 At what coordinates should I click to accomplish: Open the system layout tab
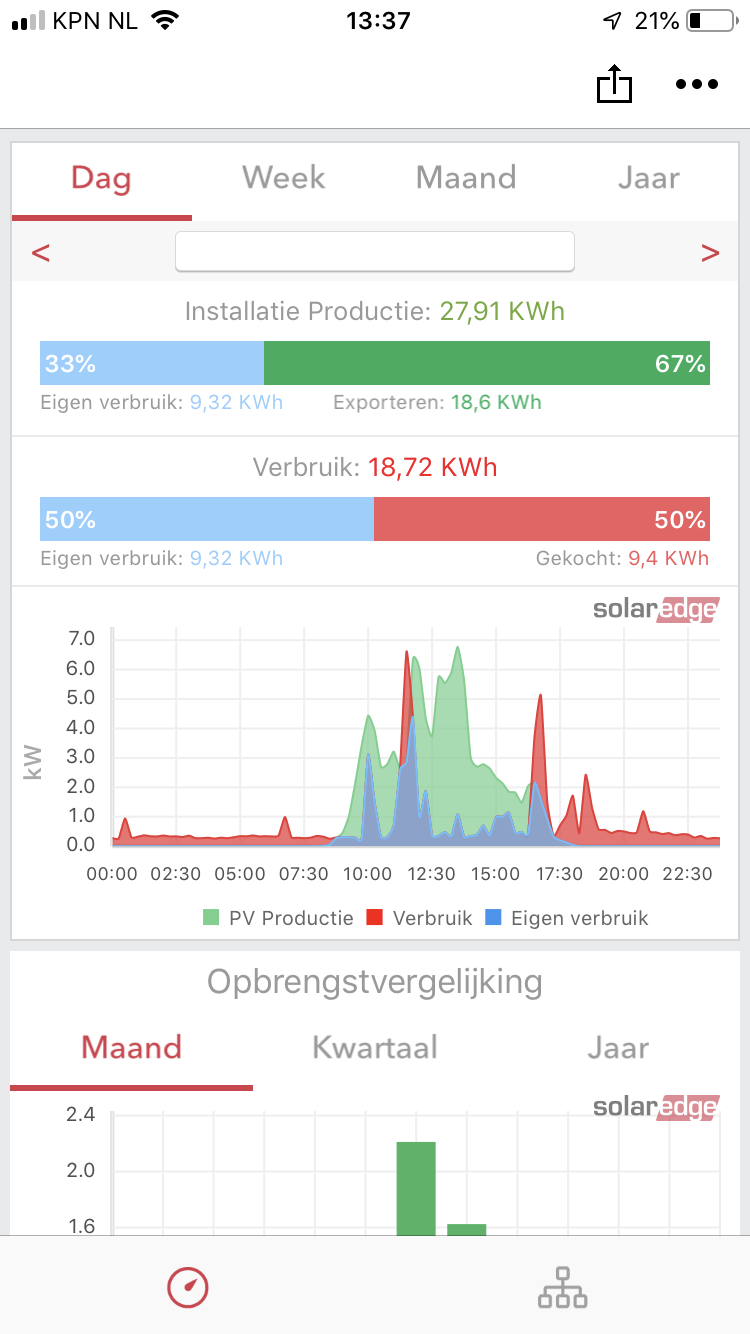563,1288
